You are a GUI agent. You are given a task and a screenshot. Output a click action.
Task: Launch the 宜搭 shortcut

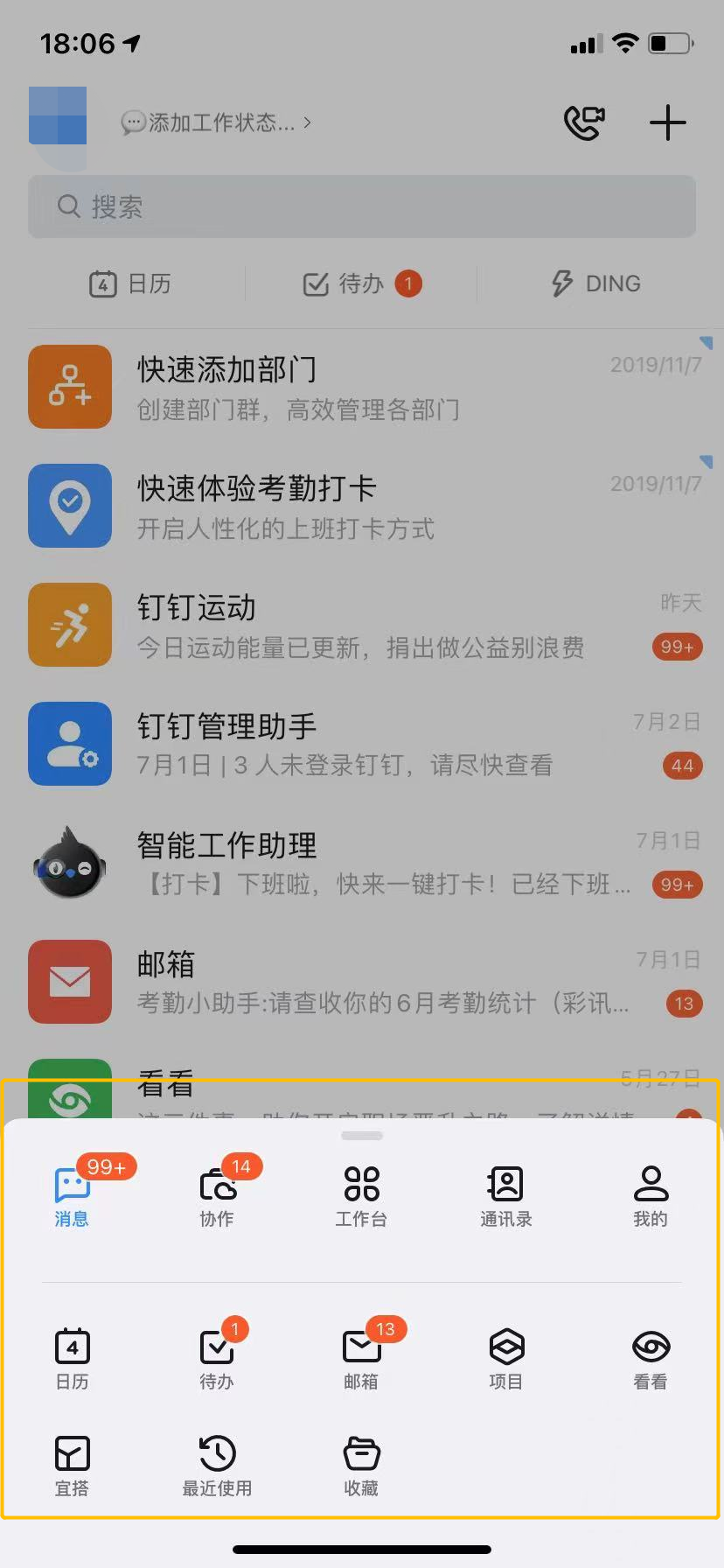coord(72,1465)
